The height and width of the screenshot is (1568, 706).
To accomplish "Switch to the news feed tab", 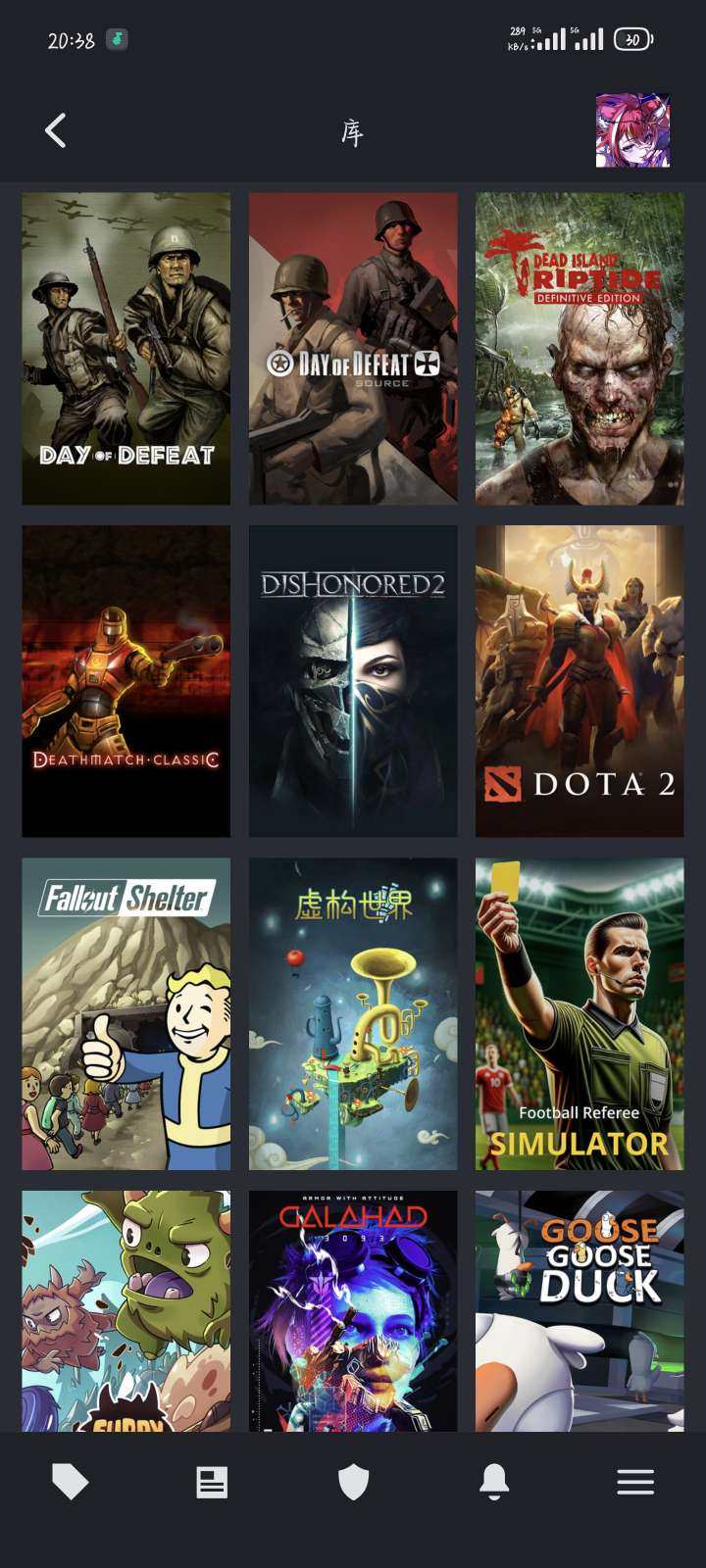I will tap(212, 1482).
